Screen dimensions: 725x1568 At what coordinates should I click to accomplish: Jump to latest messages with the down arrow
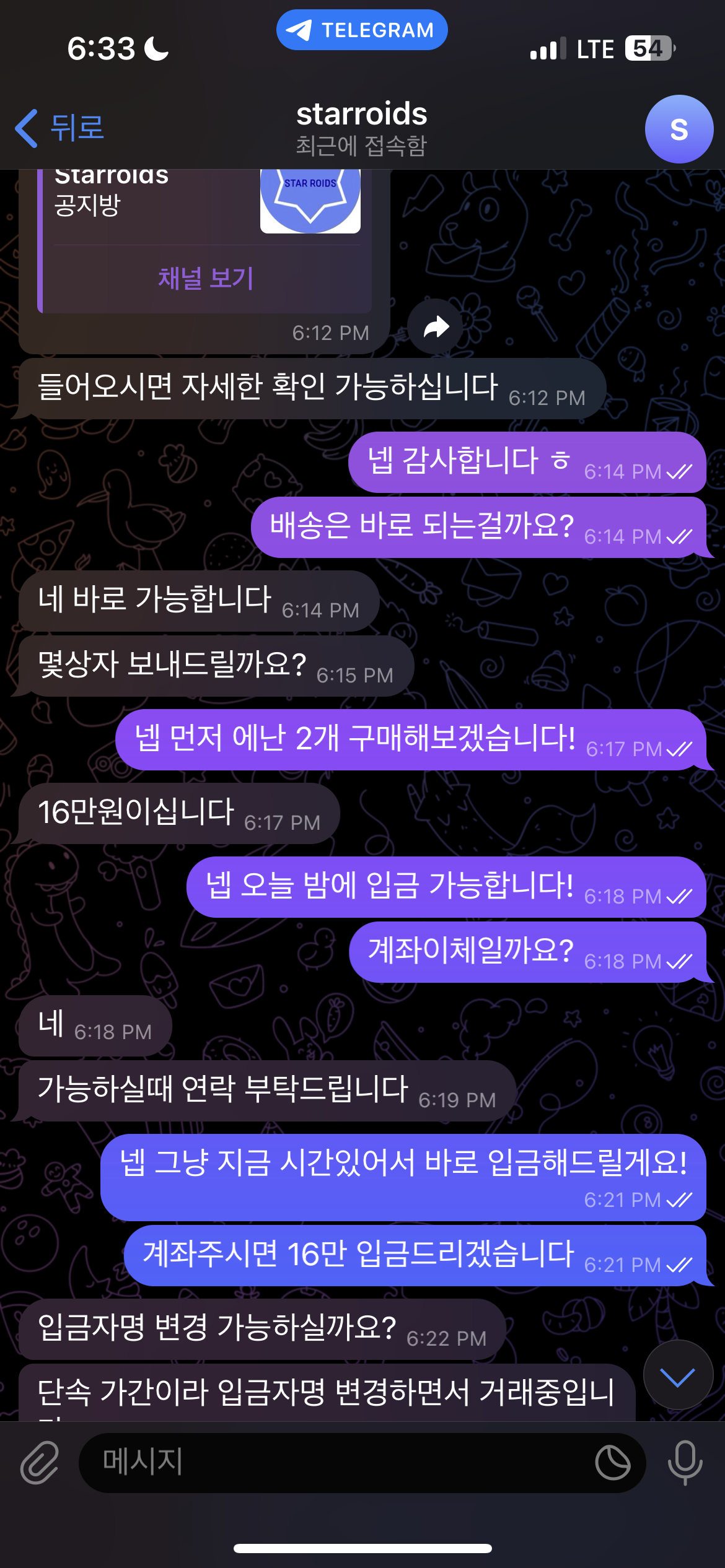click(677, 1377)
